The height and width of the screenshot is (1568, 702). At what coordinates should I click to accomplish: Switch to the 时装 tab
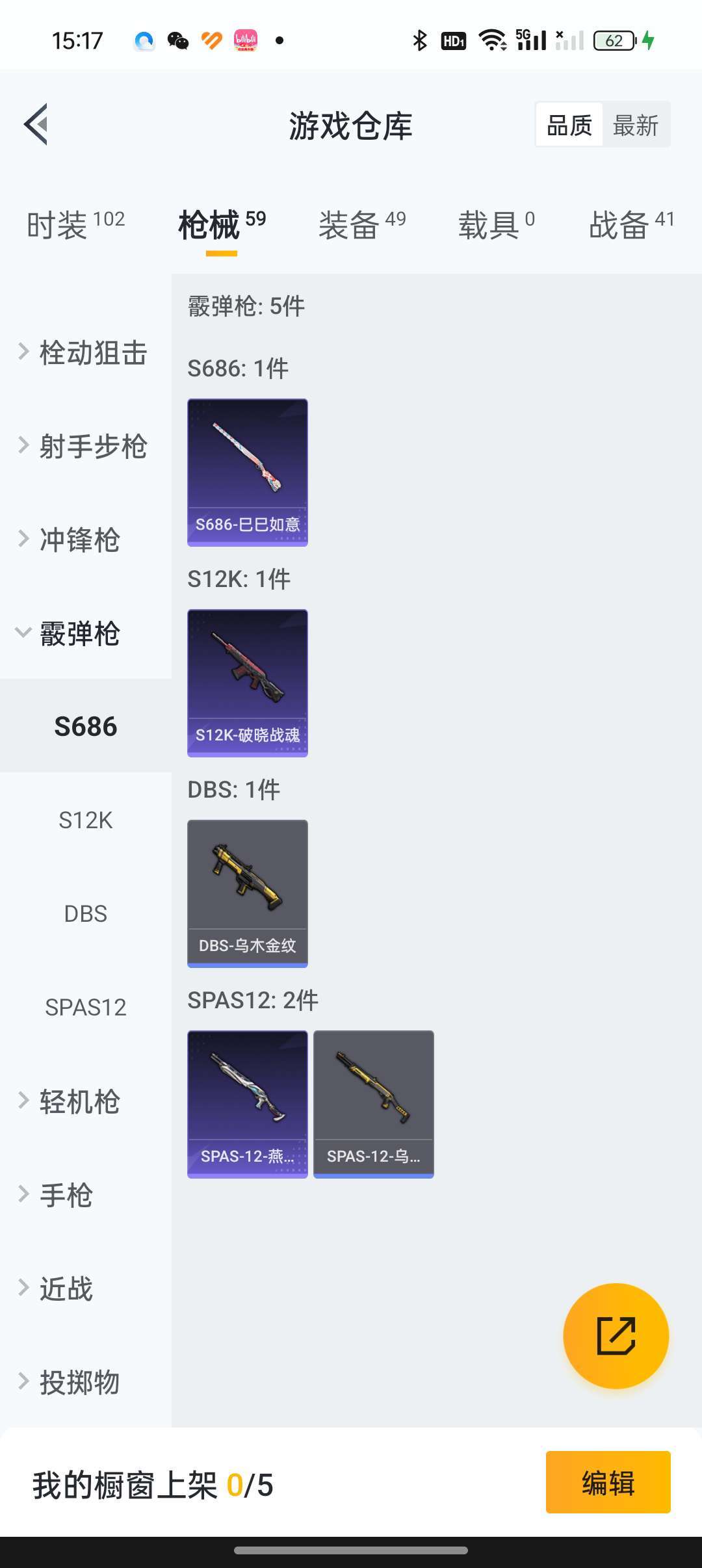point(75,225)
